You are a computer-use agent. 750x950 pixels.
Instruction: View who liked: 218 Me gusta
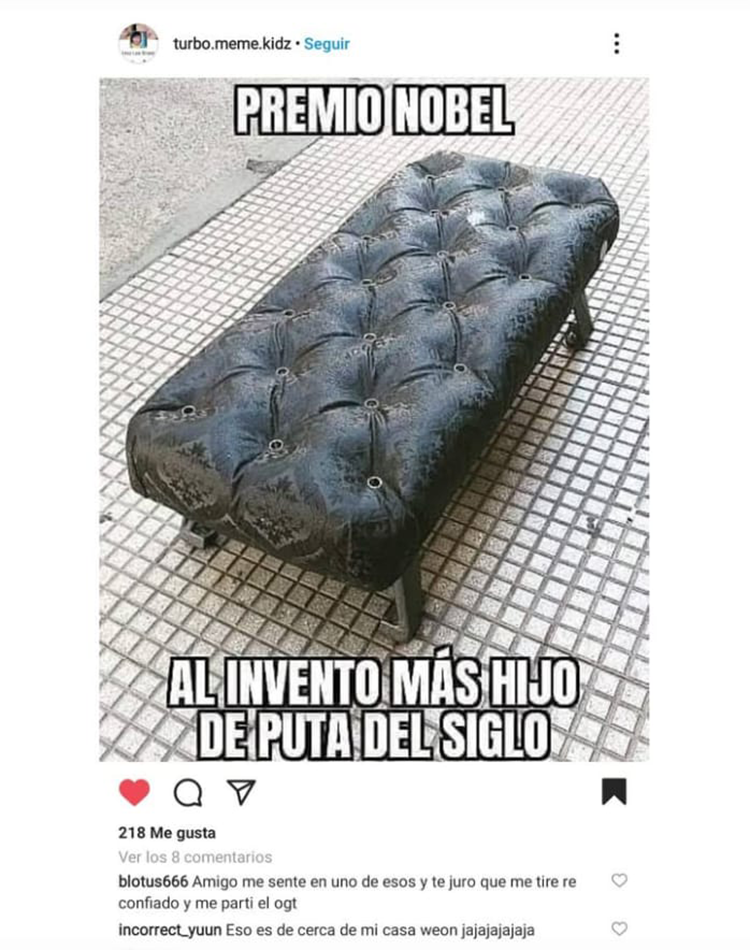(x=166, y=832)
